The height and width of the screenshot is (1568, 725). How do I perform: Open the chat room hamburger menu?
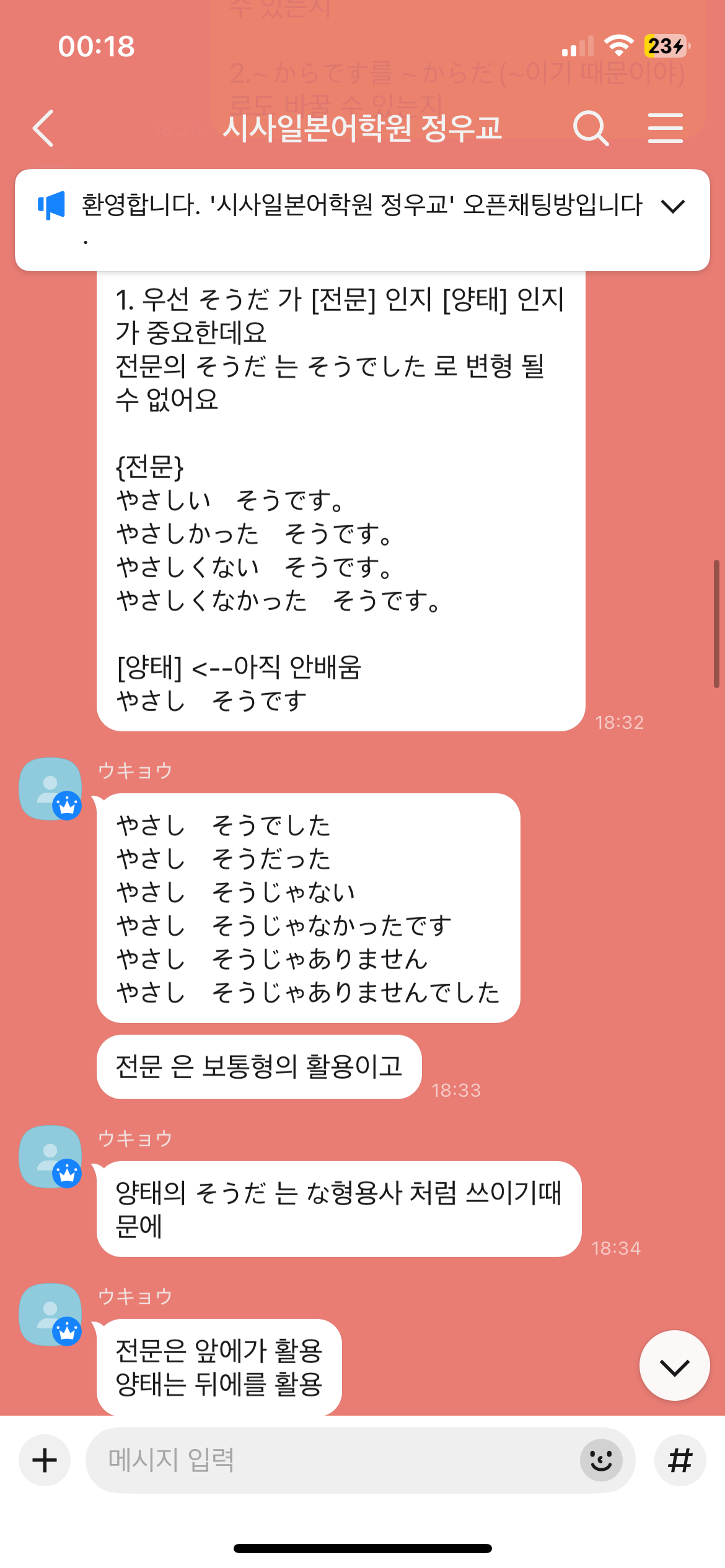(x=666, y=128)
